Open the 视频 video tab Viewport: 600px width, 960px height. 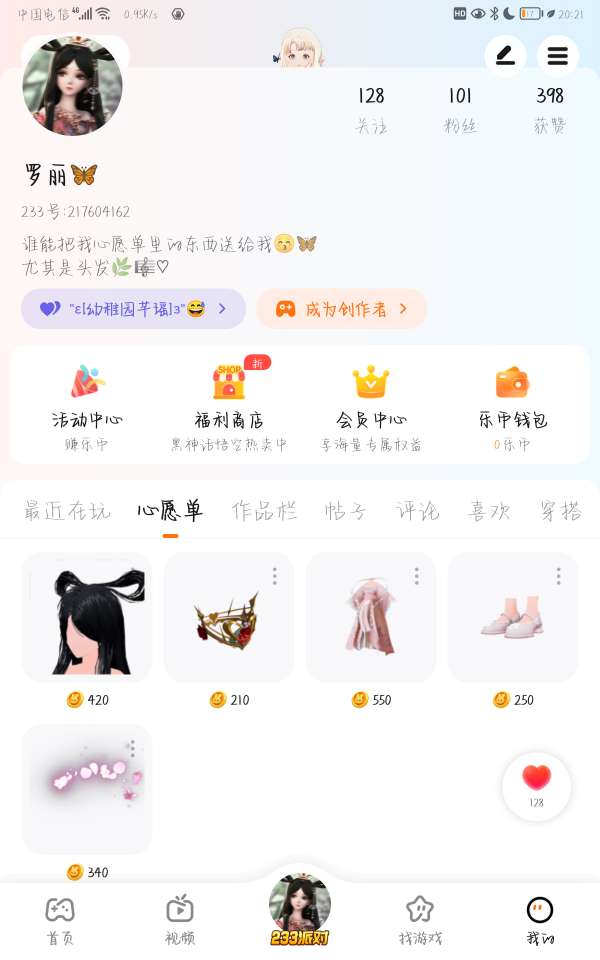(180, 920)
